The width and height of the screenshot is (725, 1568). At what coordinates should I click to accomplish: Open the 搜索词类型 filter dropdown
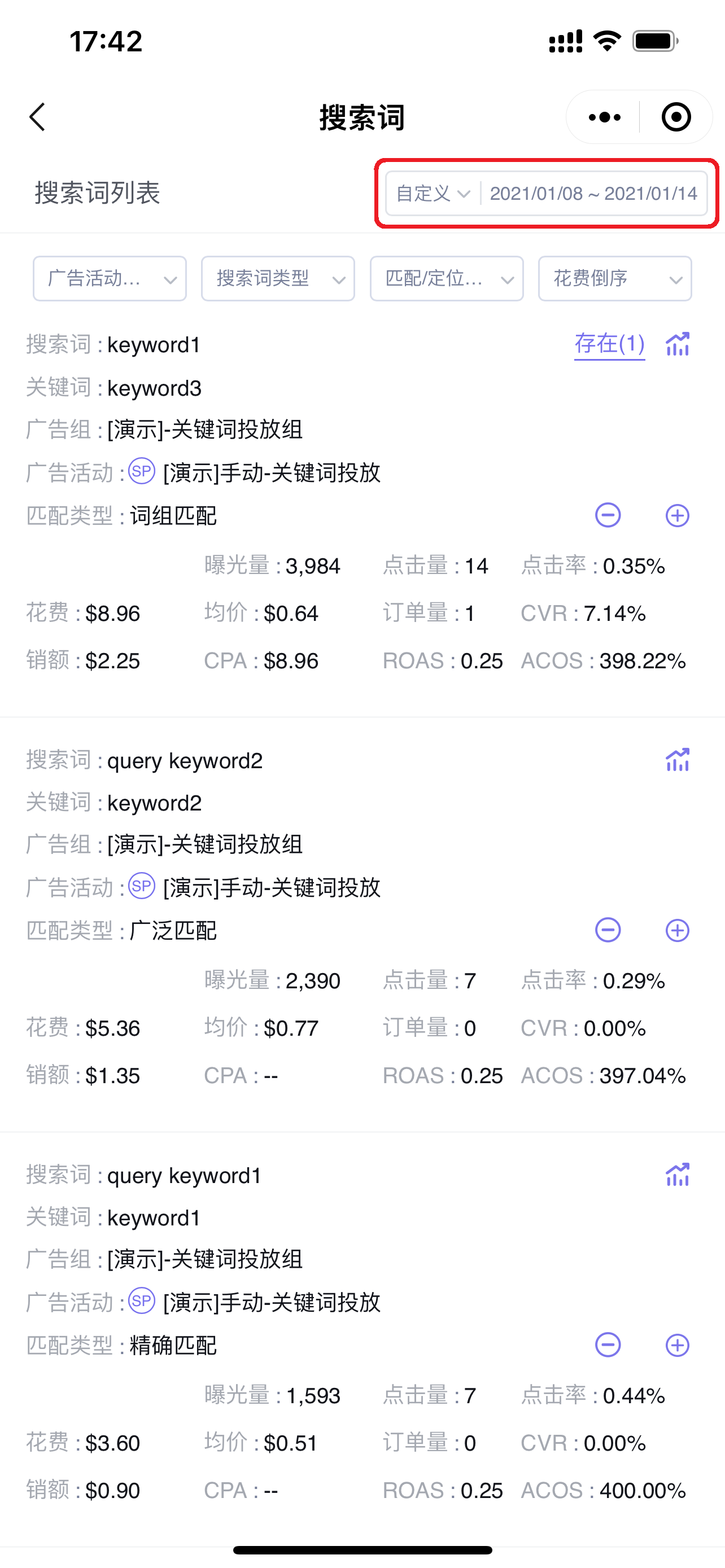point(278,279)
